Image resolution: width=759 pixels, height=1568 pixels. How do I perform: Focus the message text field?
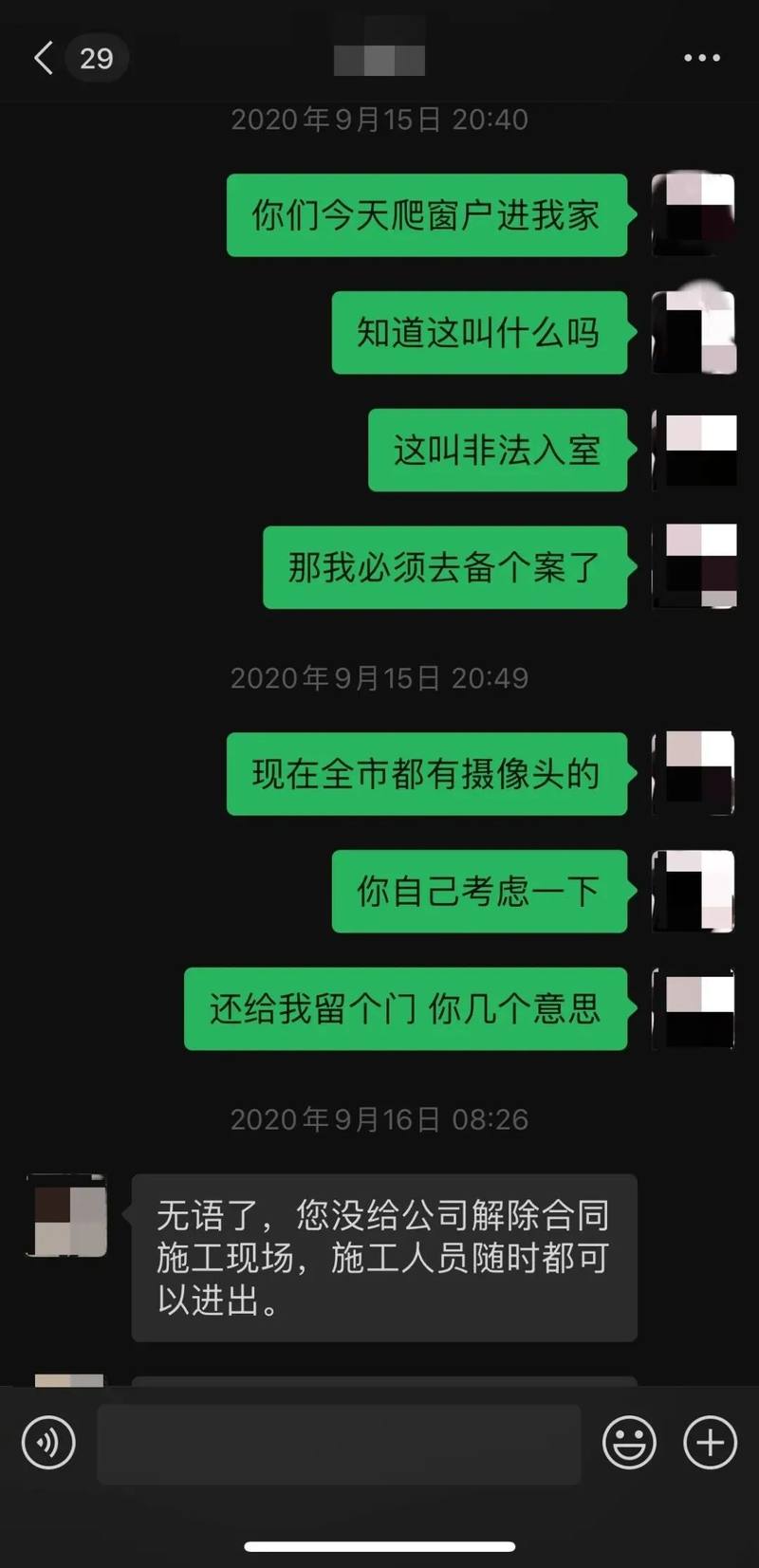click(339, 1444)
